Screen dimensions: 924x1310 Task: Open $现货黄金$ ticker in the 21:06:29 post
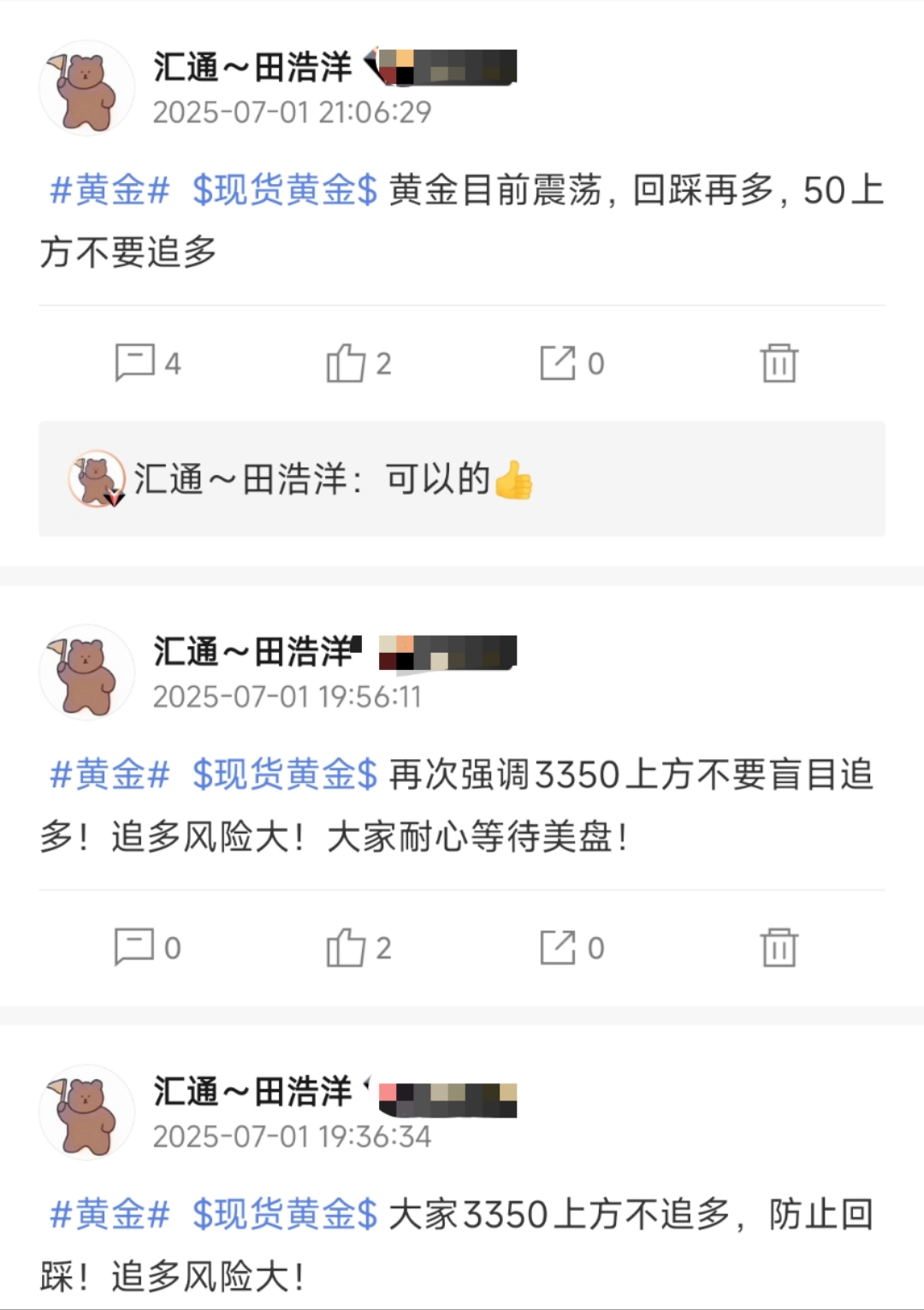(284, 190)
